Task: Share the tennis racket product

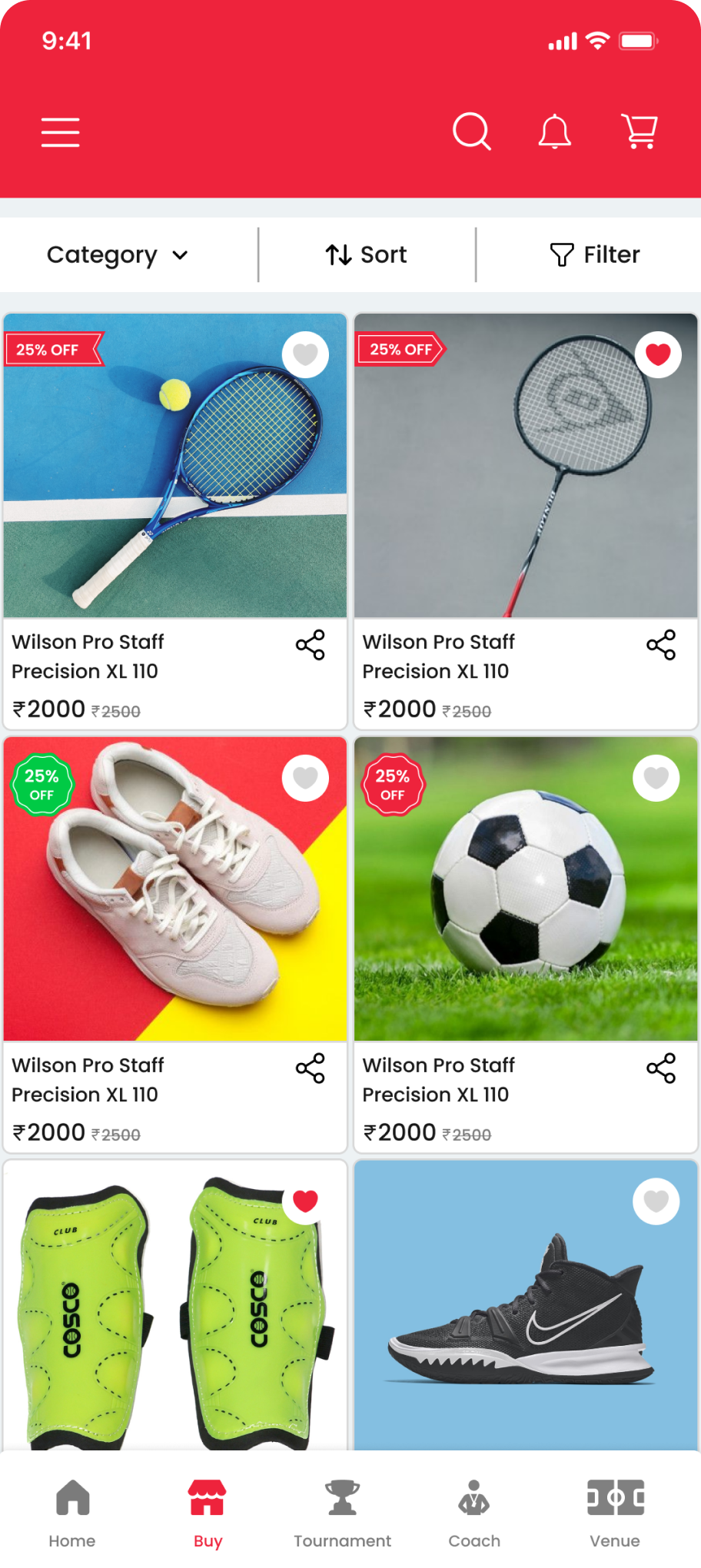Action: click(x=311, y=646)
